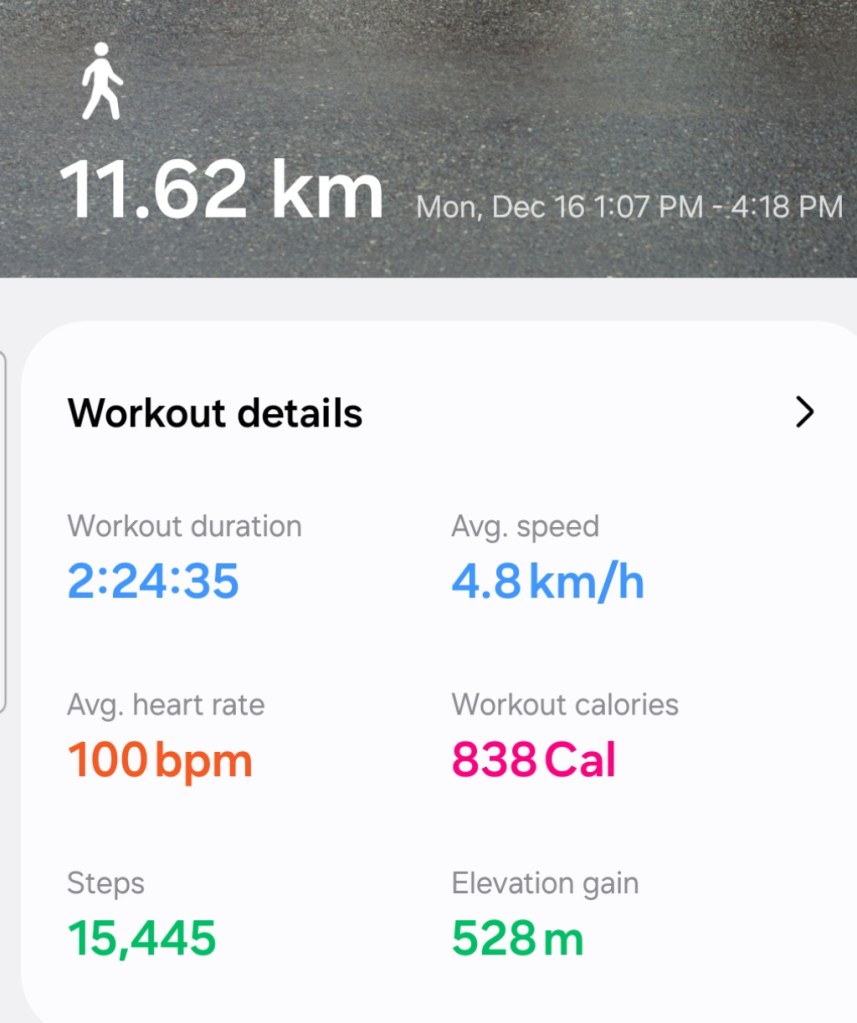The width and height of the screenshot is (857, 1023).
Task: Expand Workout details with the chevron arrow
Action: [x=804, y=412]
